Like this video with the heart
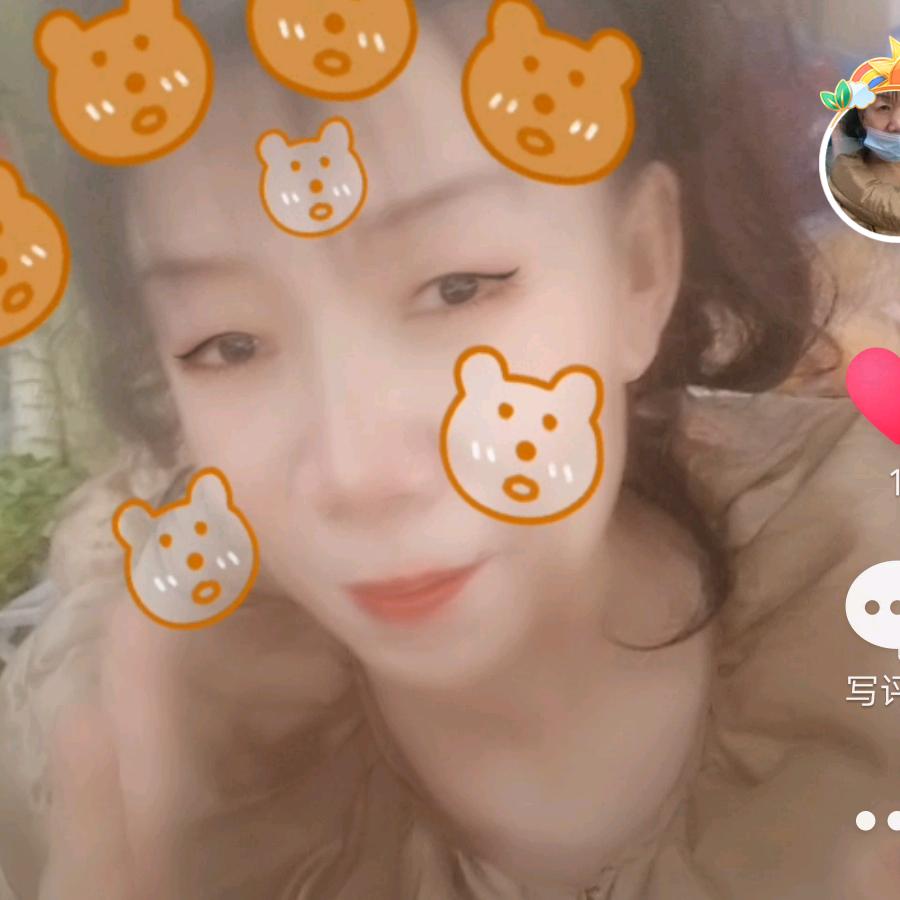 point(877,395)
